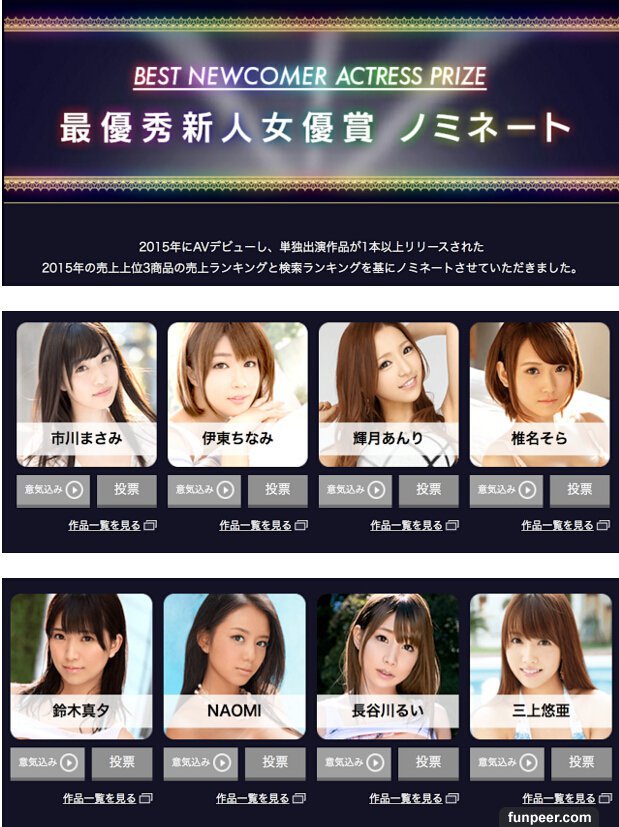
Task: Tap 投票 under 椎名そら
Action: (x=579, y=490)
